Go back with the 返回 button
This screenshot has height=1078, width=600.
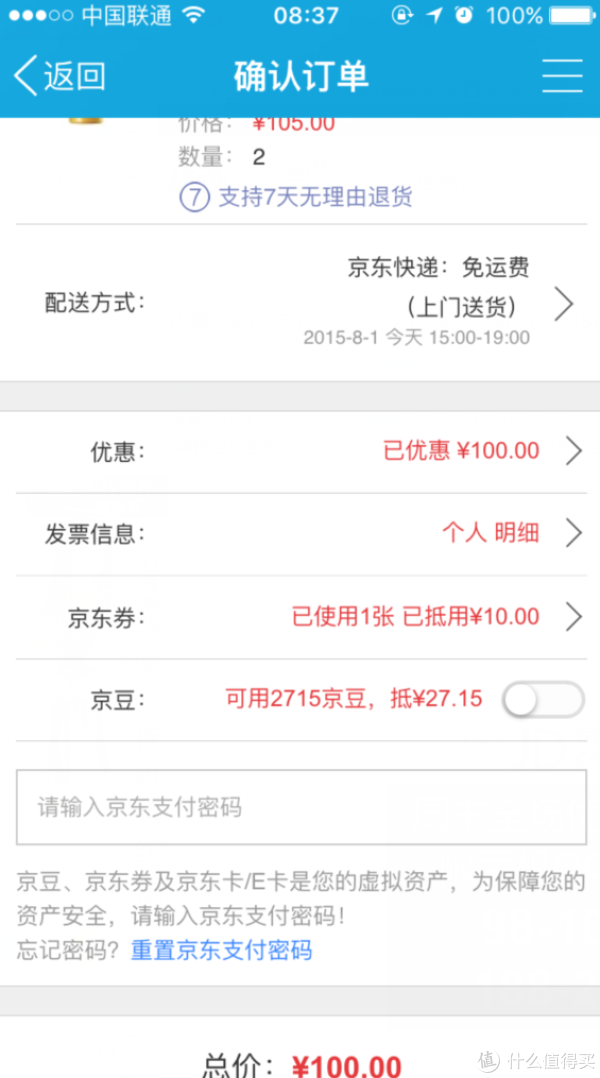click(x=60, y=76)
